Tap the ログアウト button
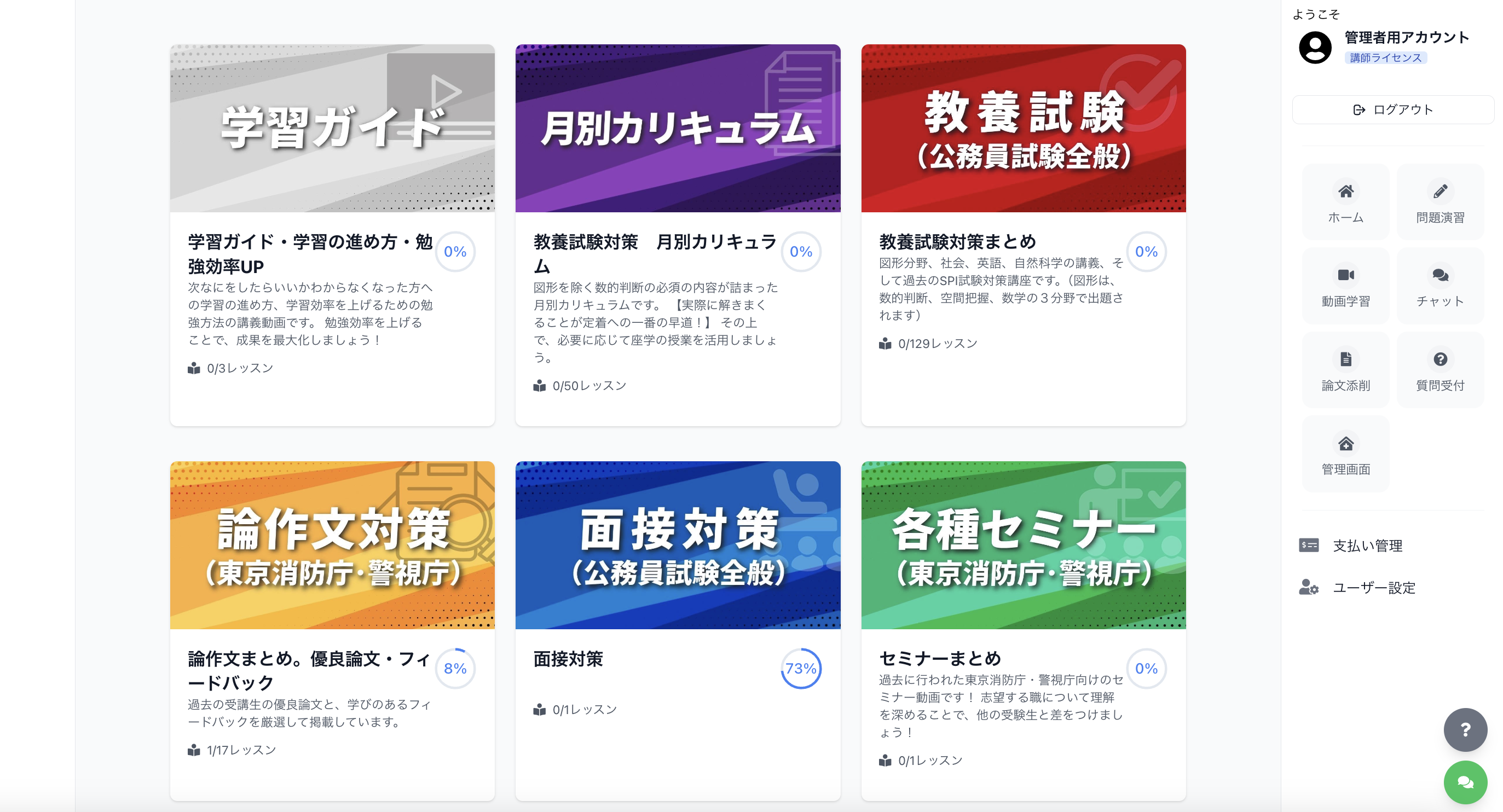Image resolution: width=1503 pixels, height=812 pixels. pyautogui.click(x=1392, y=109)
